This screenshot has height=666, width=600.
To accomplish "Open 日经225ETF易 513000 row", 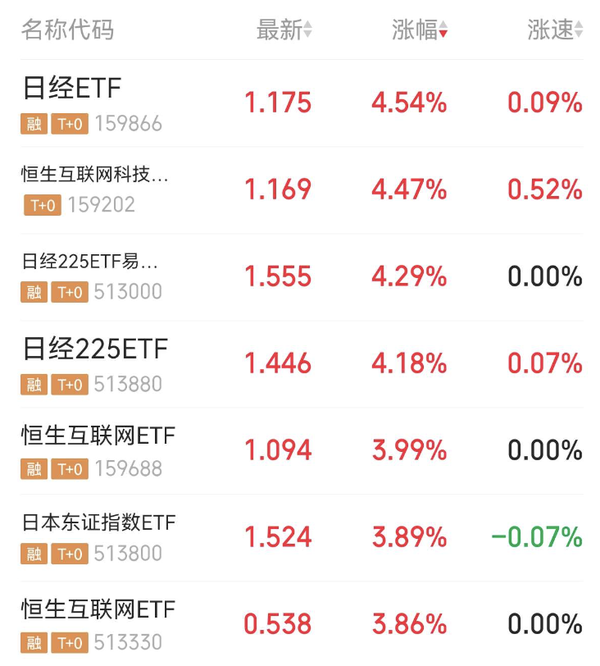I will click(x=301, y=277).
